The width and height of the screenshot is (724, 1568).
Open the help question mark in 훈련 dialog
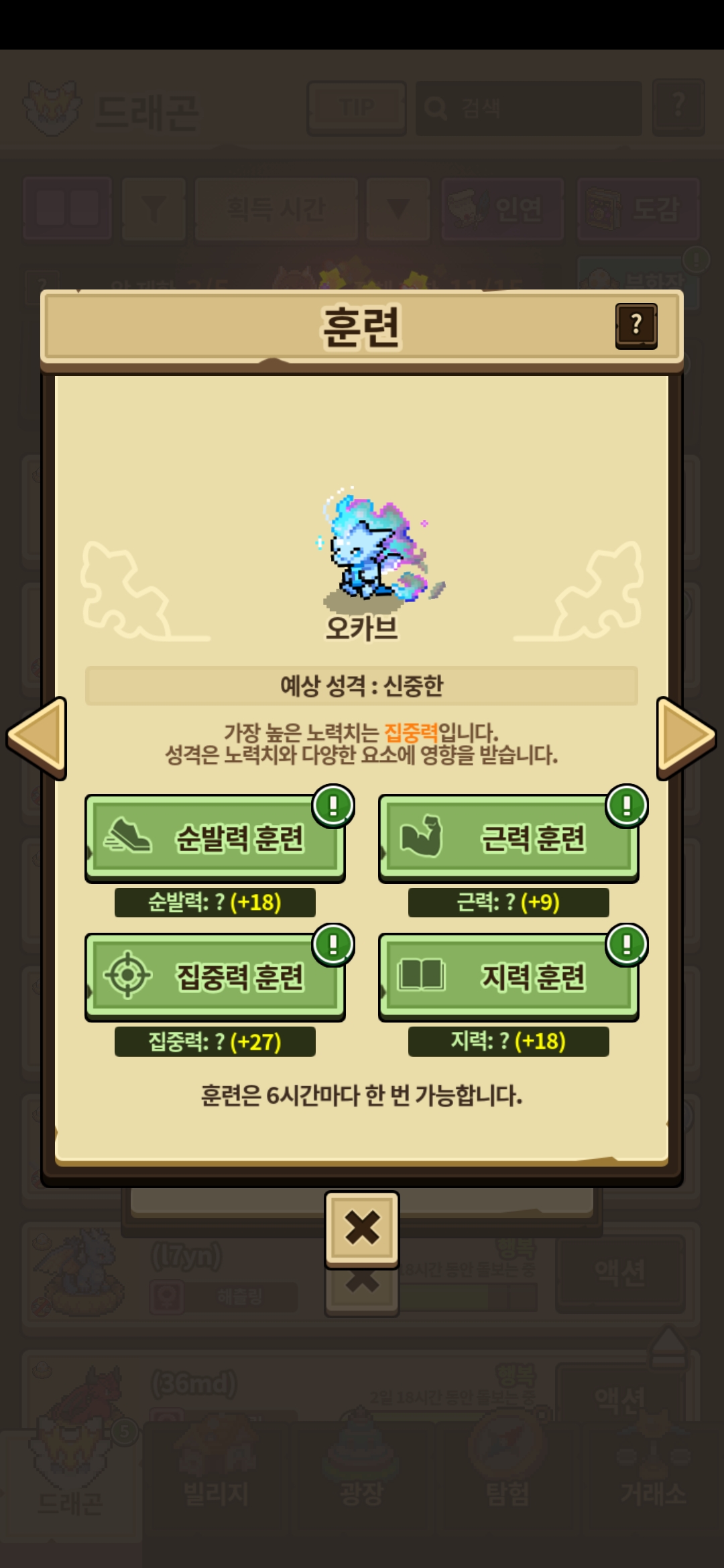636,326
